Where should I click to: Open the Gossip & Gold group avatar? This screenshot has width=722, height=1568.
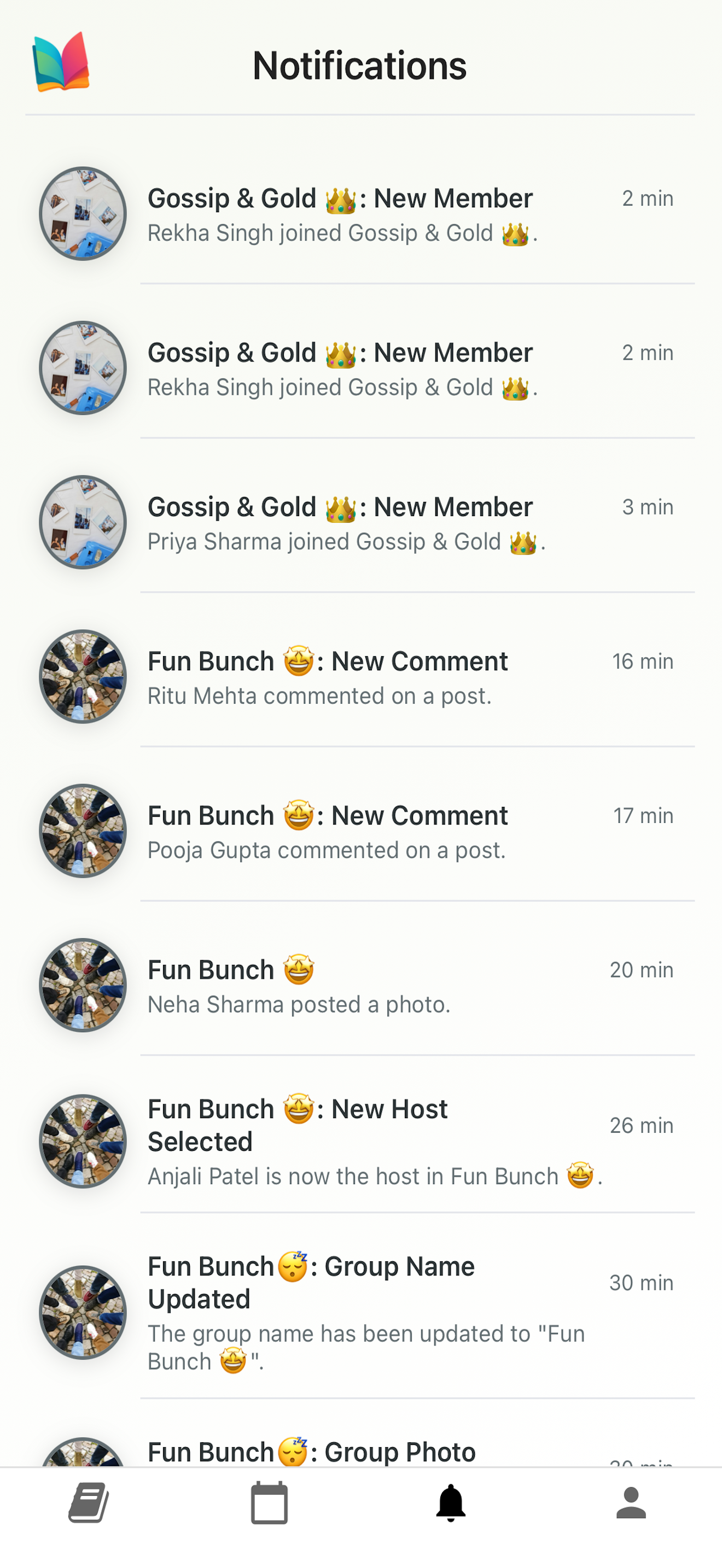(x=83, y=214)
